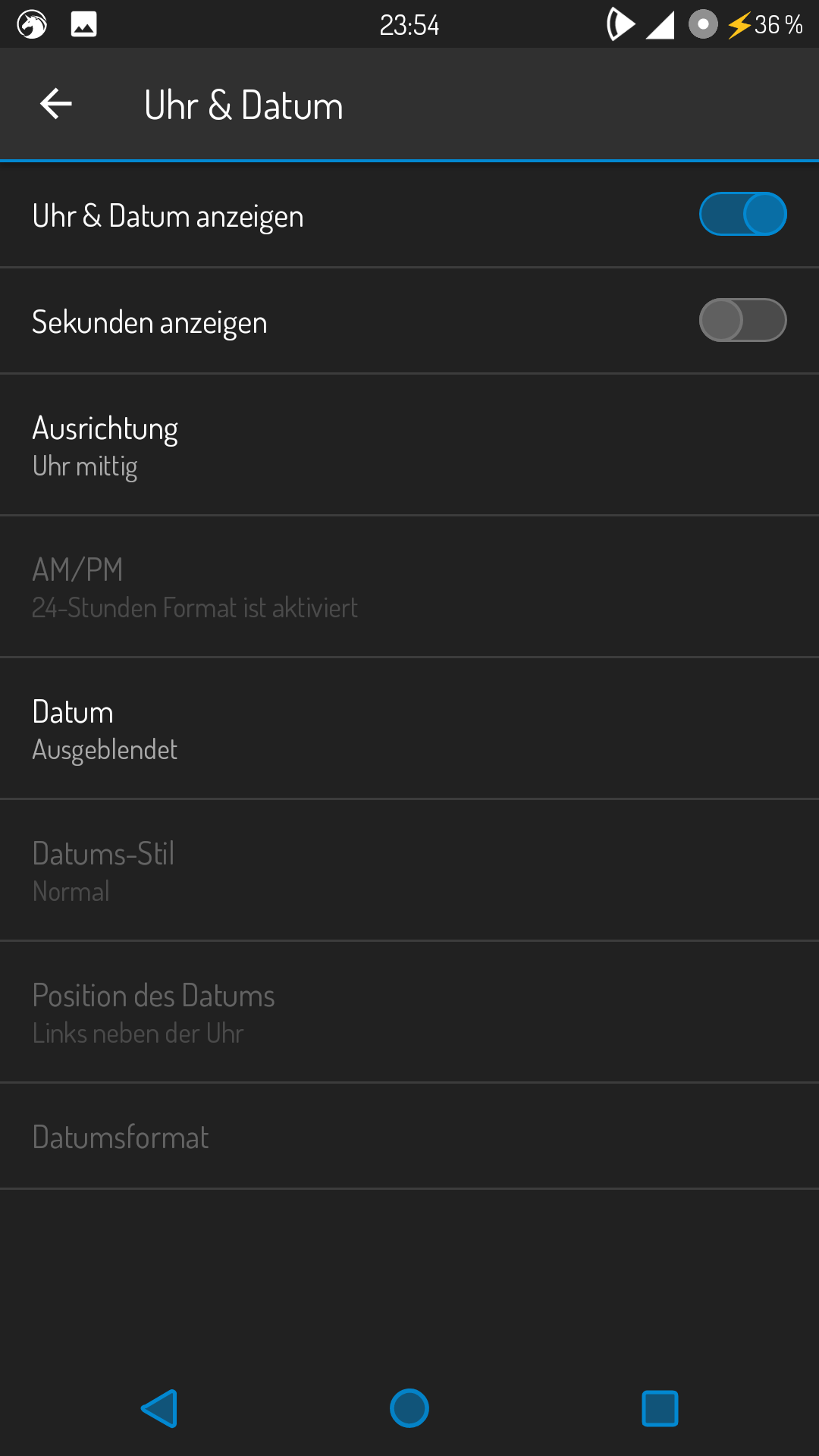Open recent apps with the square button
Screen dimensions: 819x1456
(660, 1408)
